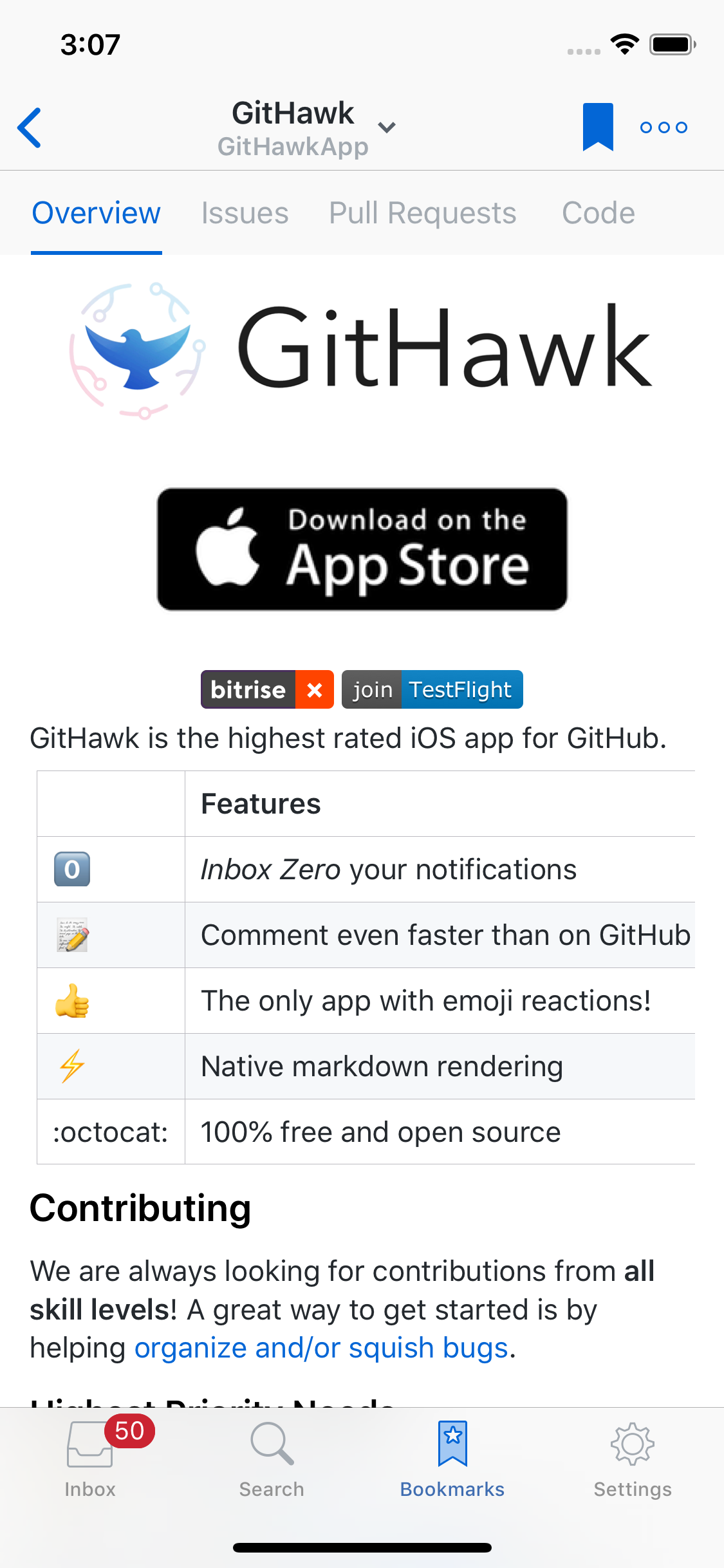Go back using the back arrow
This screenshot has width=724, height=1568.
click(30, 127)
